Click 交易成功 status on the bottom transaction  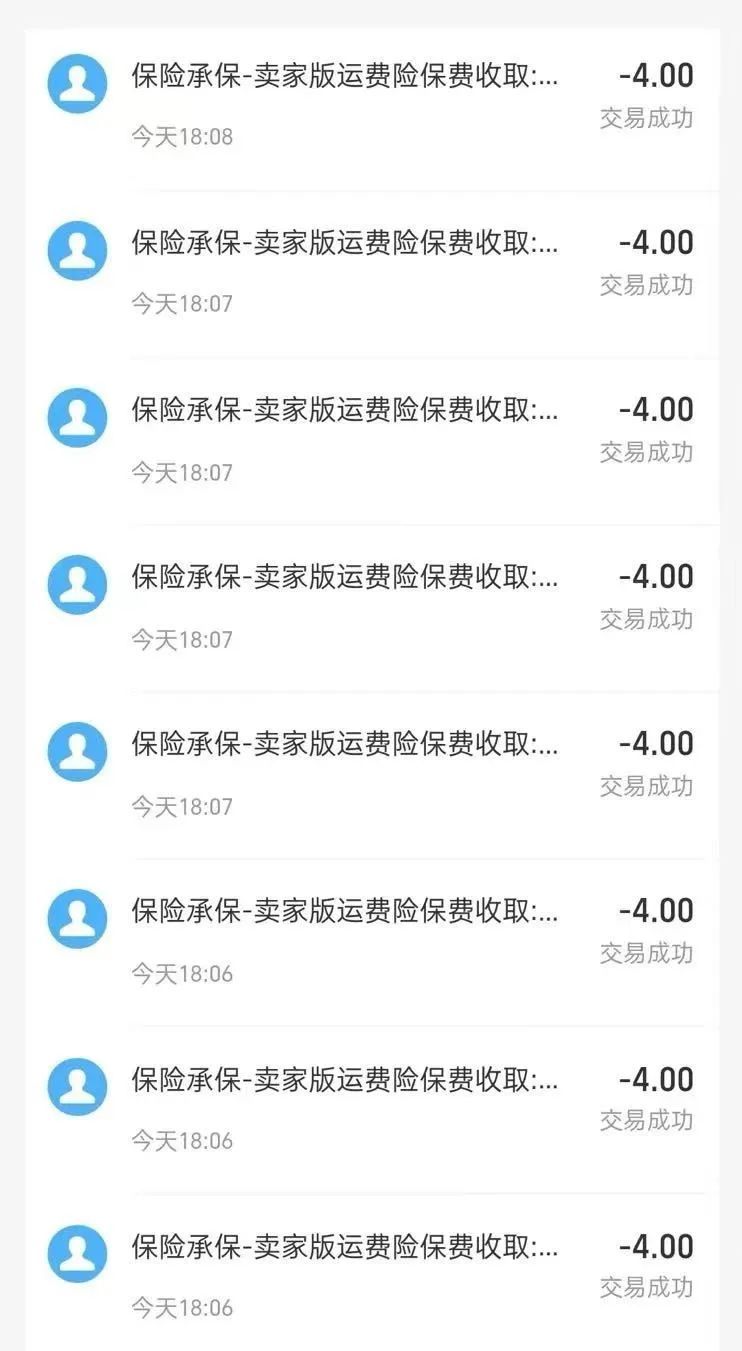(x=645, y=1286)
